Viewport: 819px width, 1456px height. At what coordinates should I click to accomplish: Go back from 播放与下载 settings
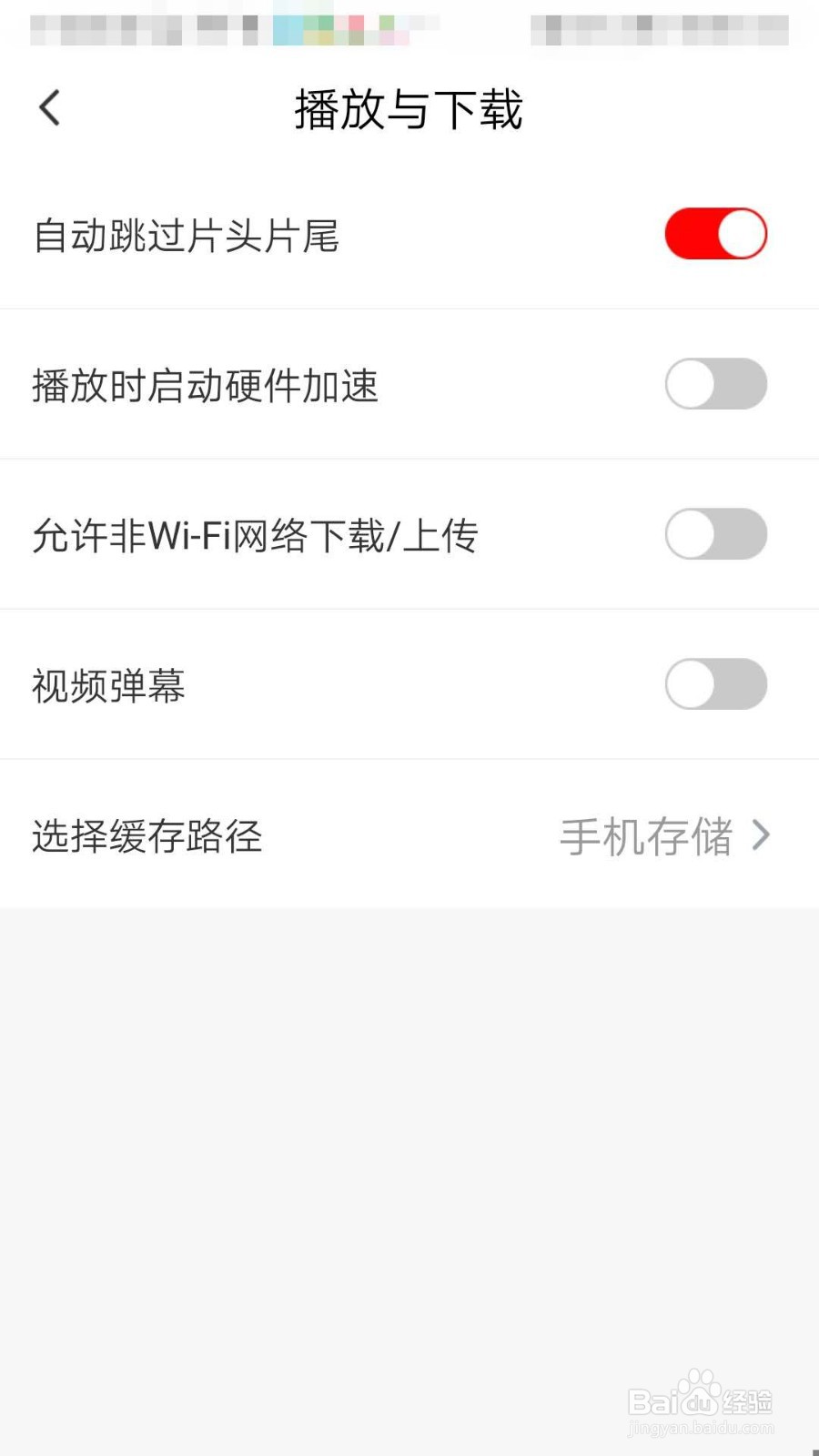click(51, 108)
